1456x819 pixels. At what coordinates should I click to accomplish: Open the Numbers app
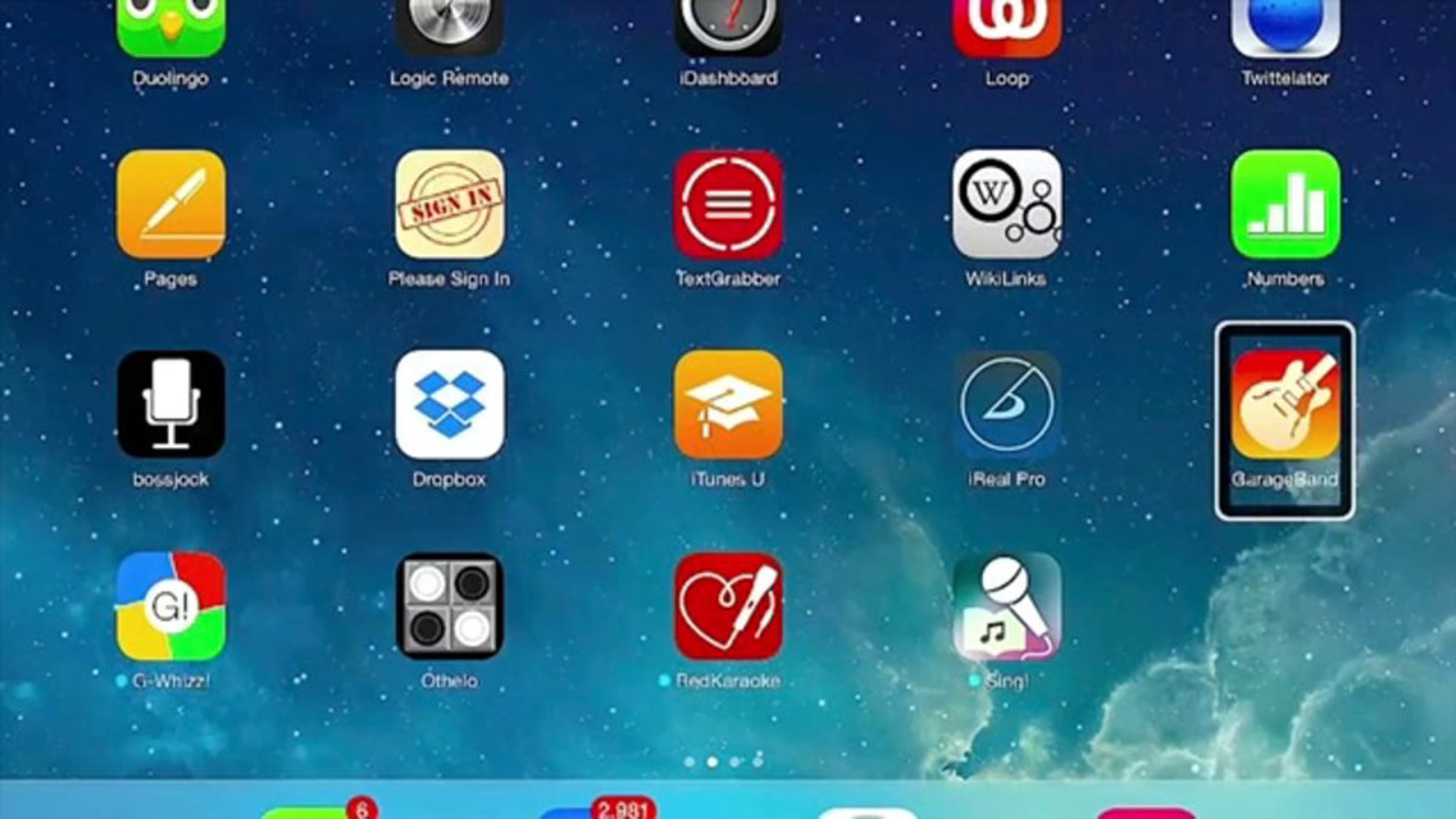tap(1286, 204)
